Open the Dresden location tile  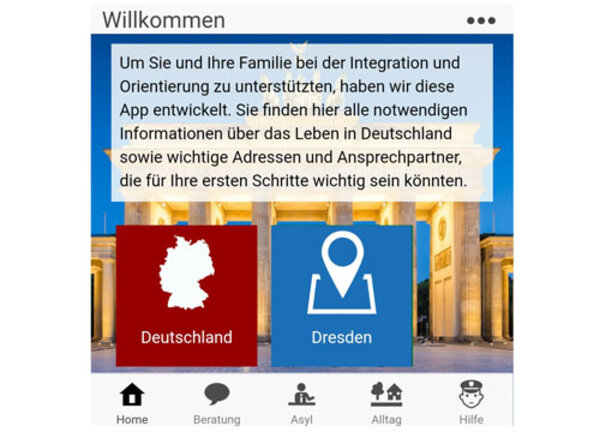(341, 295)
